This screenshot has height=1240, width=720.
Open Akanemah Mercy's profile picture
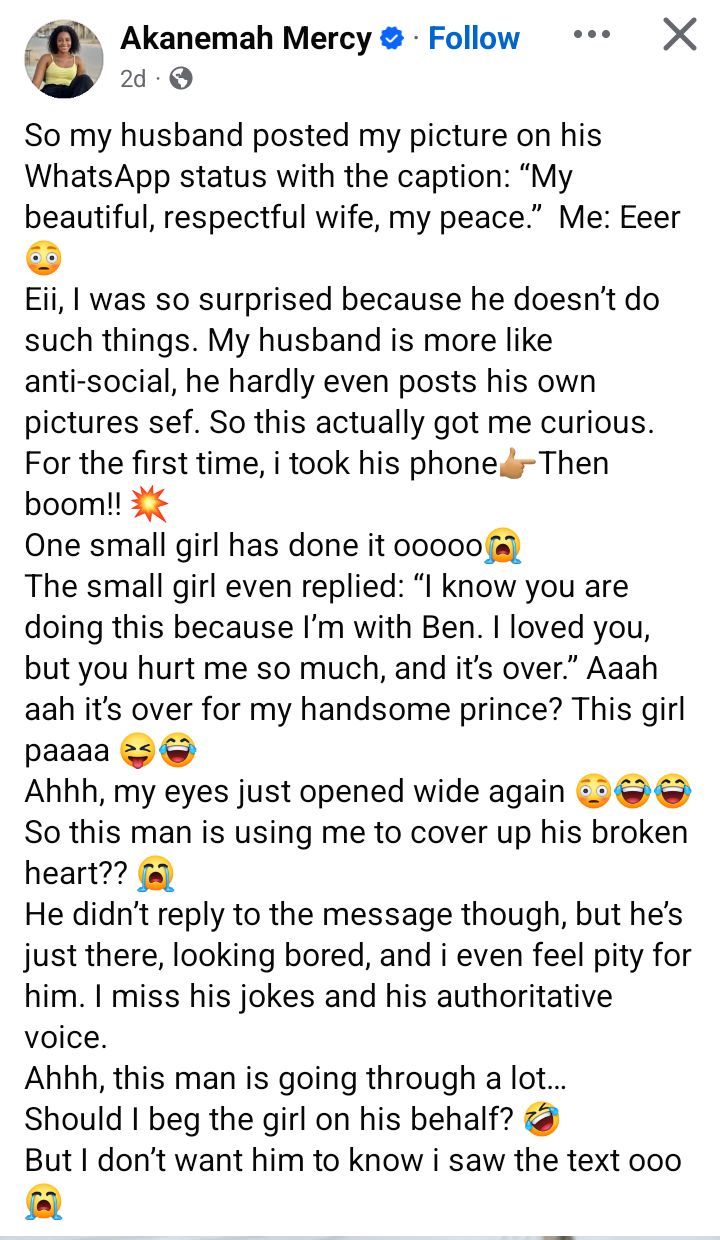63,58
